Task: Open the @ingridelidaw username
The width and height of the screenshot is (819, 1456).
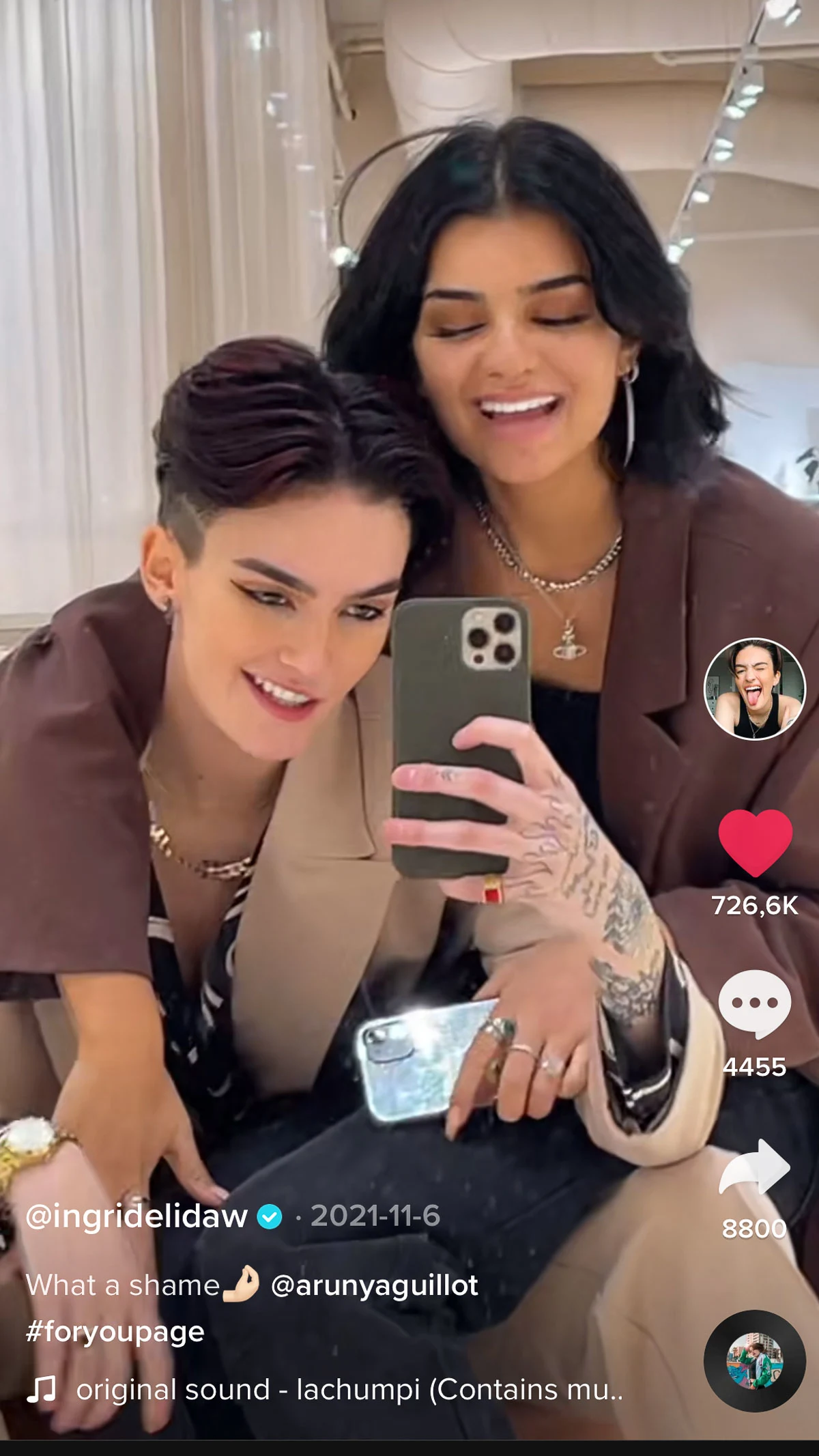Action: click(136, 1216)
